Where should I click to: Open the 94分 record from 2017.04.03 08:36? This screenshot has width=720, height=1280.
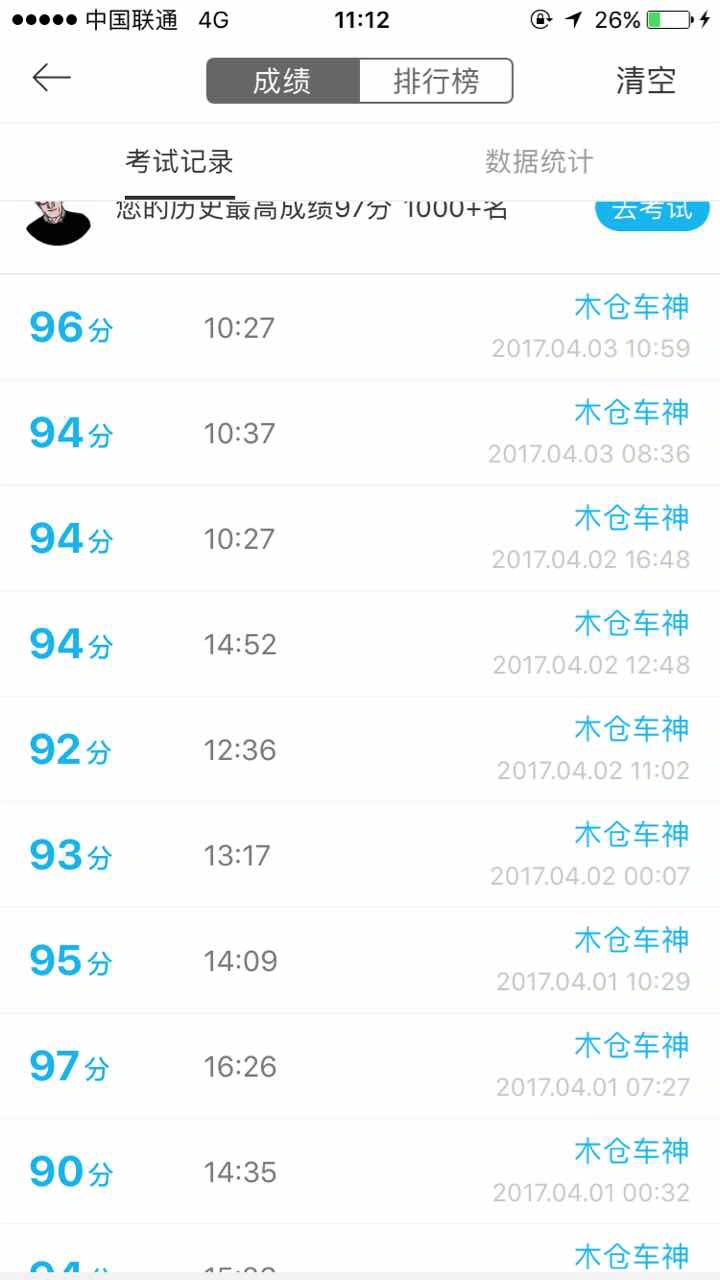coord(360,433)
